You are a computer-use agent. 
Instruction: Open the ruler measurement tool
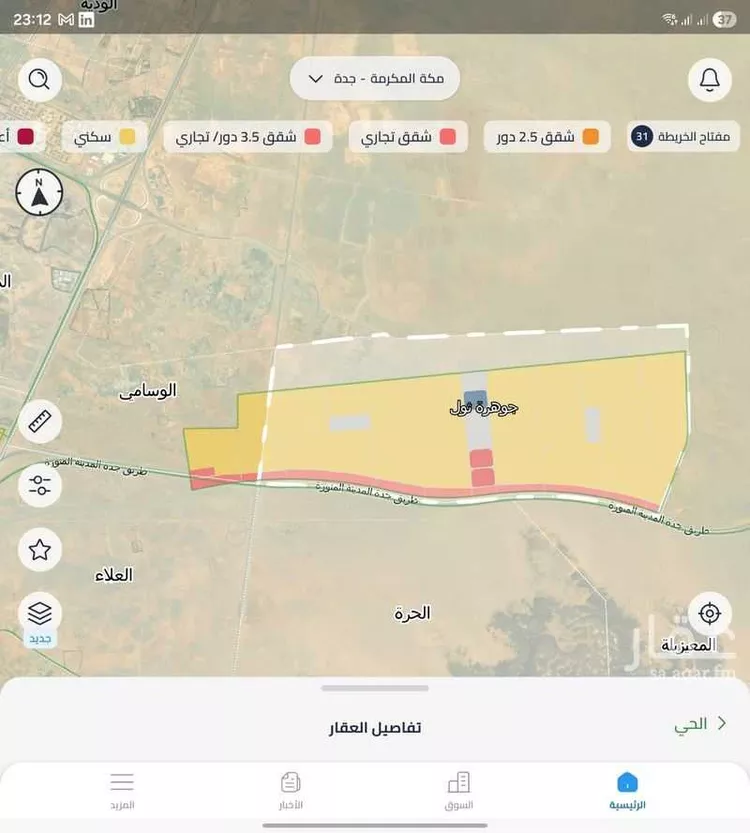coord(40,422)
